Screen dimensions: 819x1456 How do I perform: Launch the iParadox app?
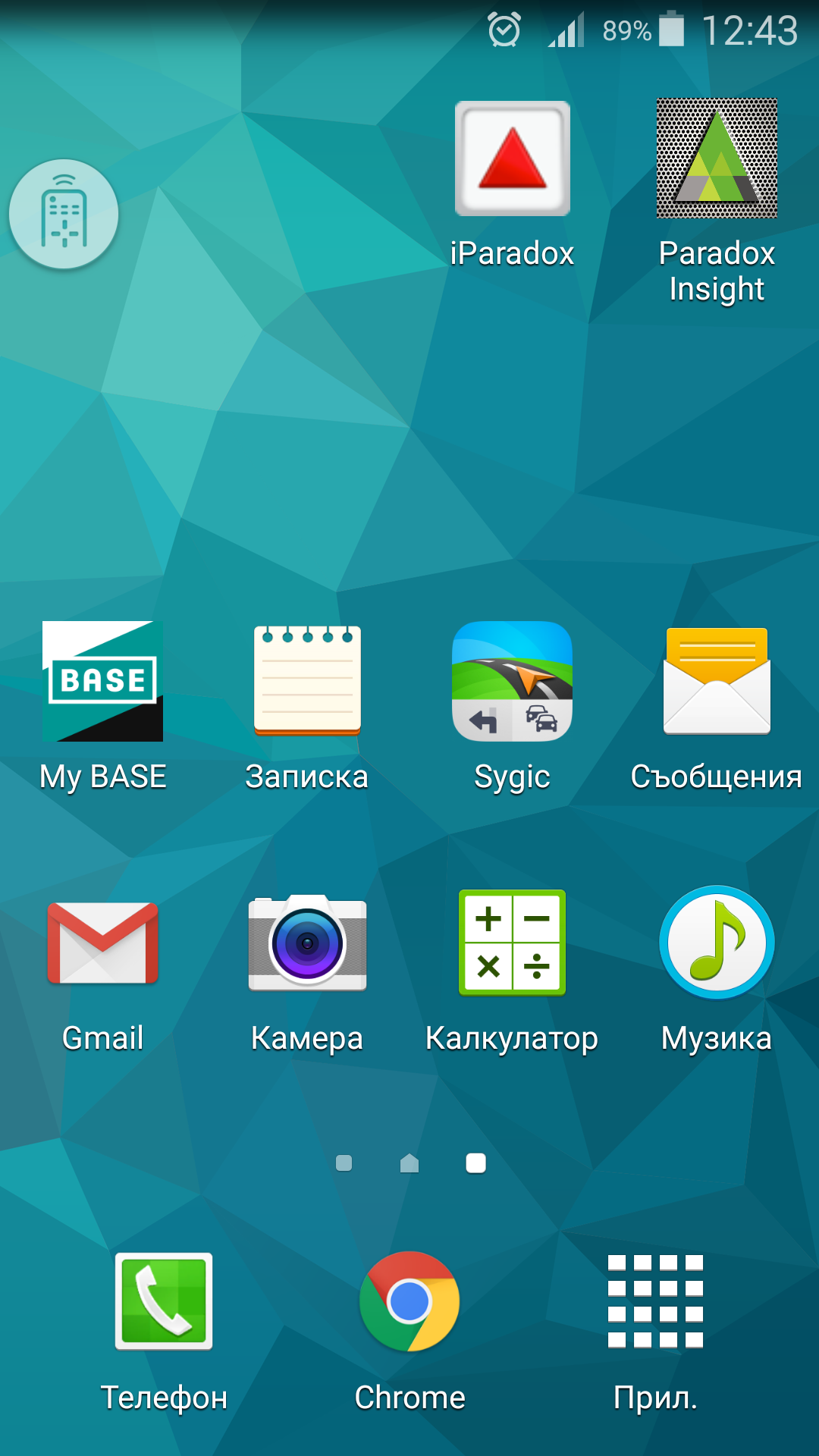(x=512, y=159)
